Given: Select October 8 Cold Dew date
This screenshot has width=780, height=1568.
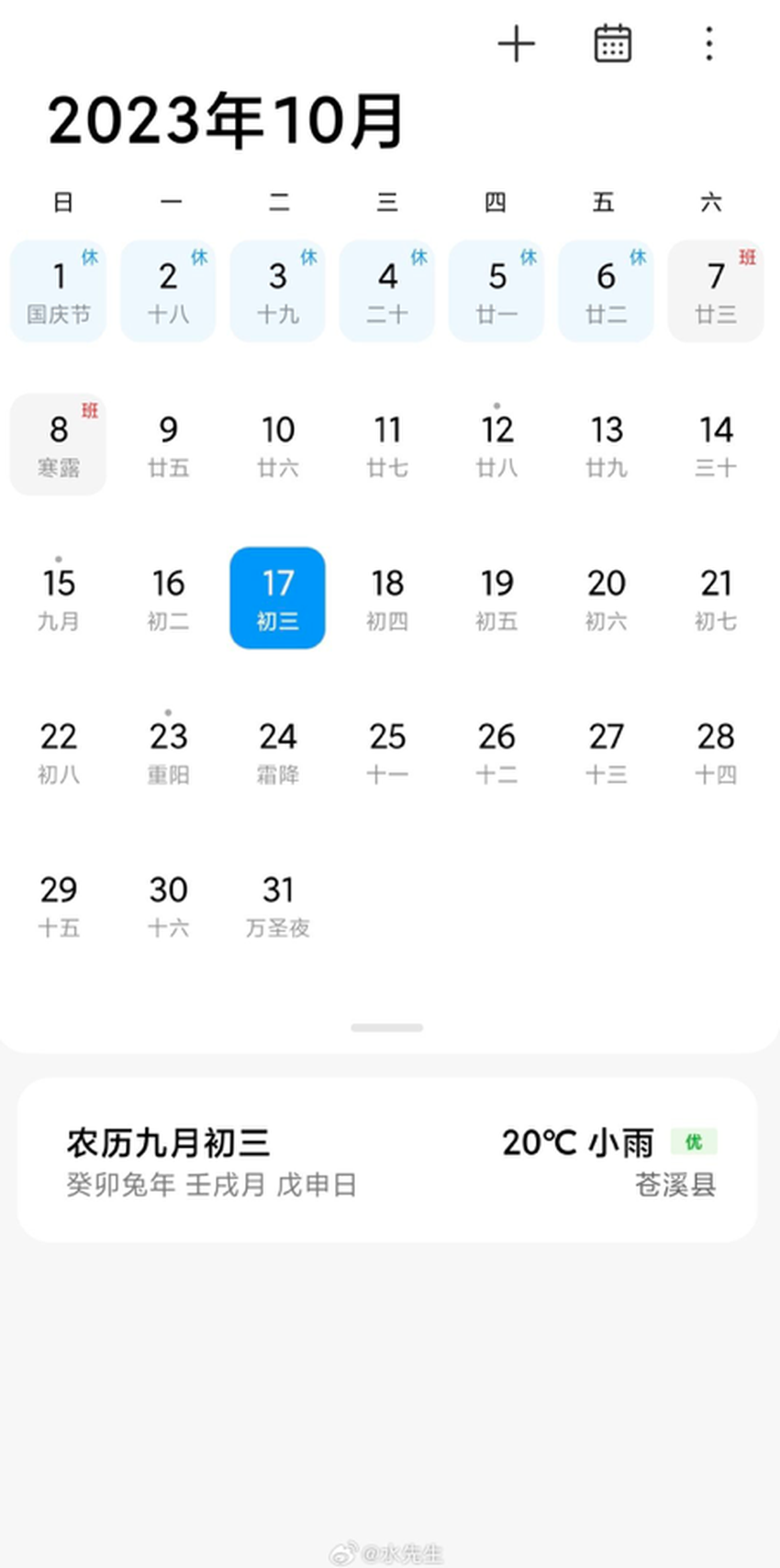Looking at the screenshot, I should tap(59, 445).
